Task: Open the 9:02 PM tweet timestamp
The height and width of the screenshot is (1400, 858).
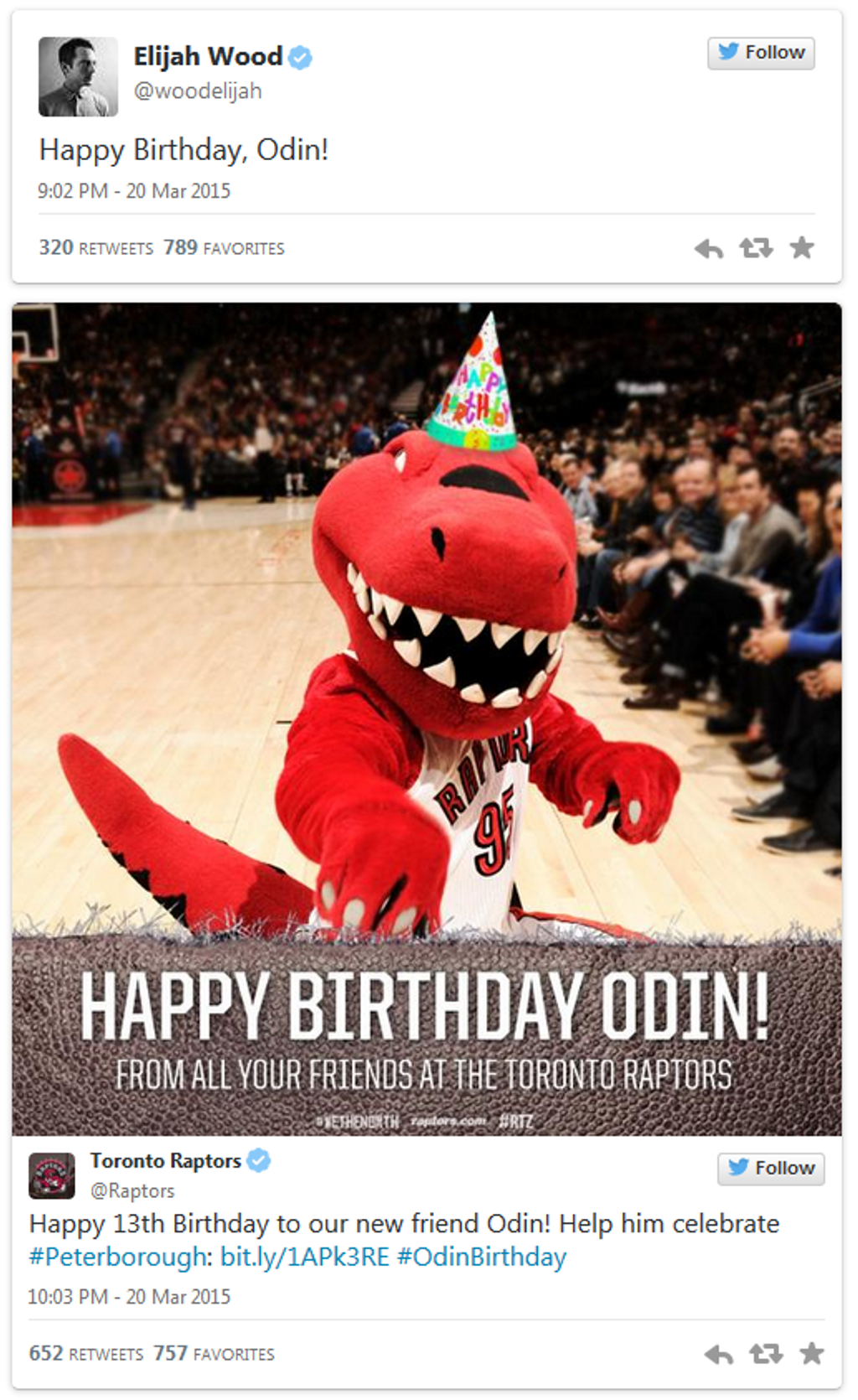Action: point(134,191)
